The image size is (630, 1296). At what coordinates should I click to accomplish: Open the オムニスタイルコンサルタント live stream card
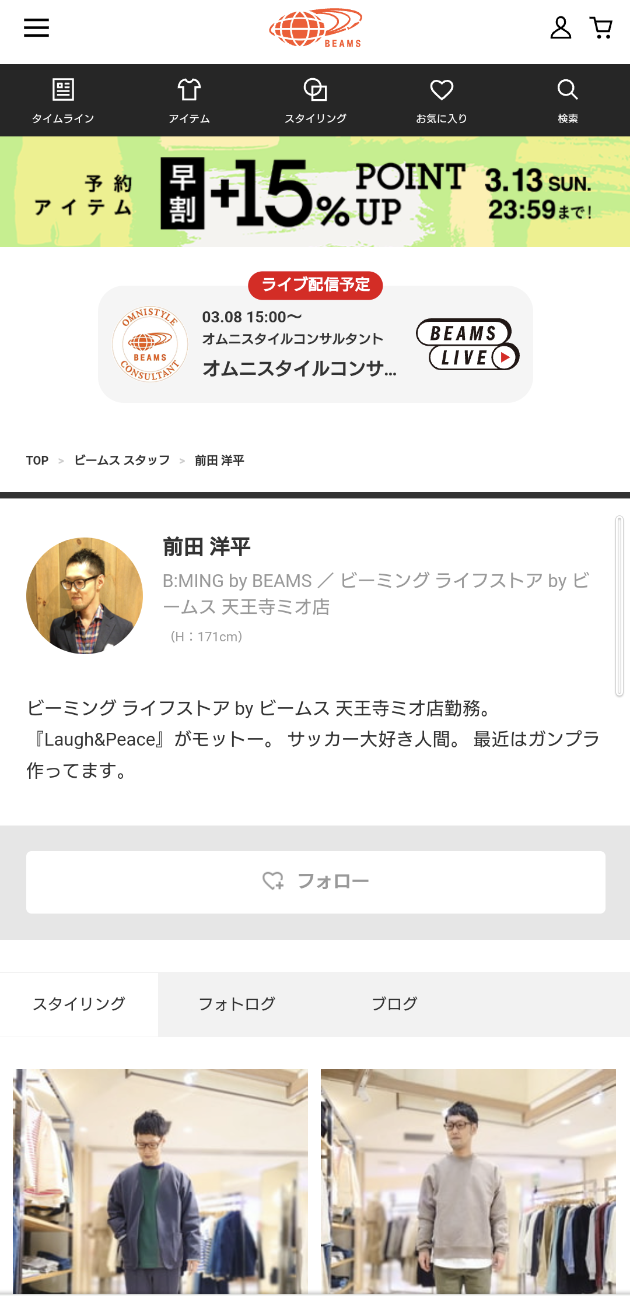(315, 345)
